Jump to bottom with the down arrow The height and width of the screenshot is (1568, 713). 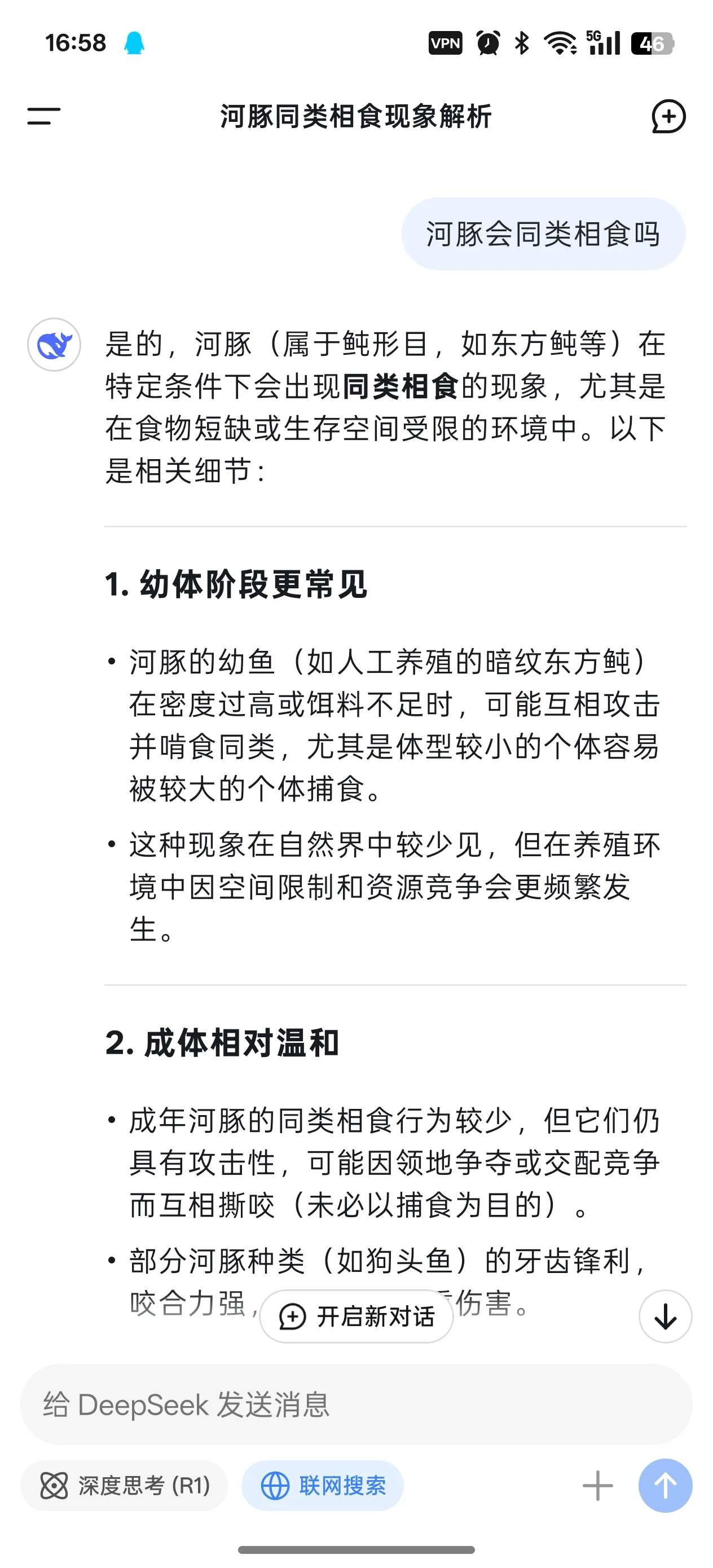665,1316
